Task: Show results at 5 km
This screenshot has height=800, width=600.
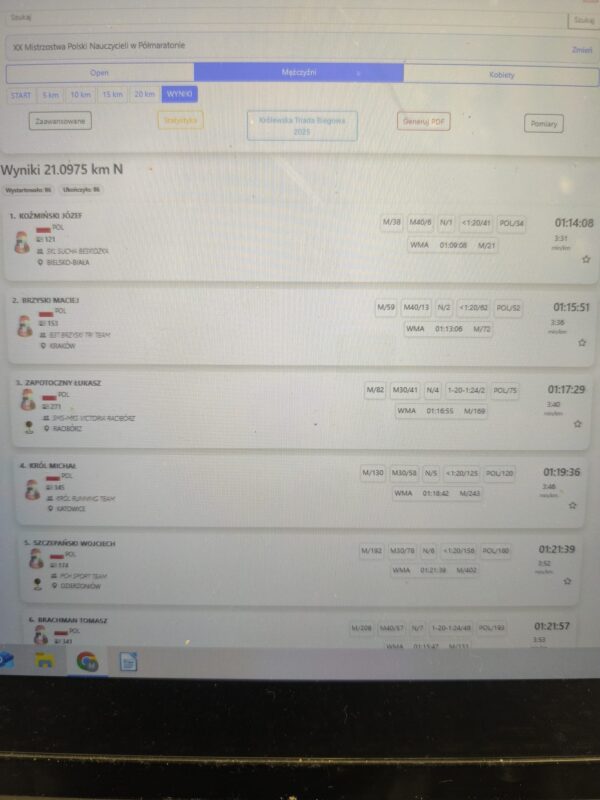Action: [50, 95]
